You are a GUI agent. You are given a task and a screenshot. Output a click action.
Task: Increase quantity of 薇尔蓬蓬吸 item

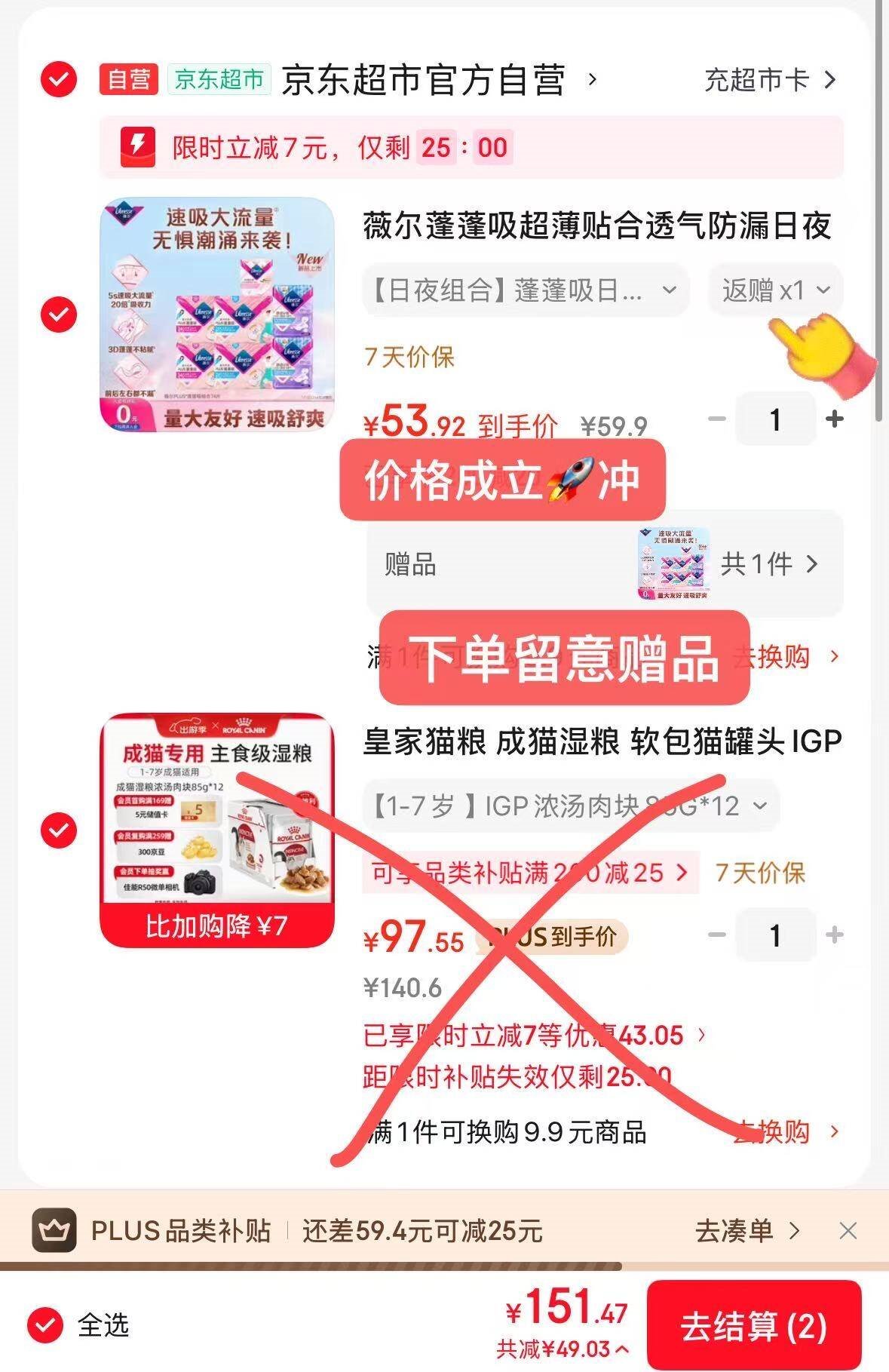pyautogui.click(x=834, y=419)
